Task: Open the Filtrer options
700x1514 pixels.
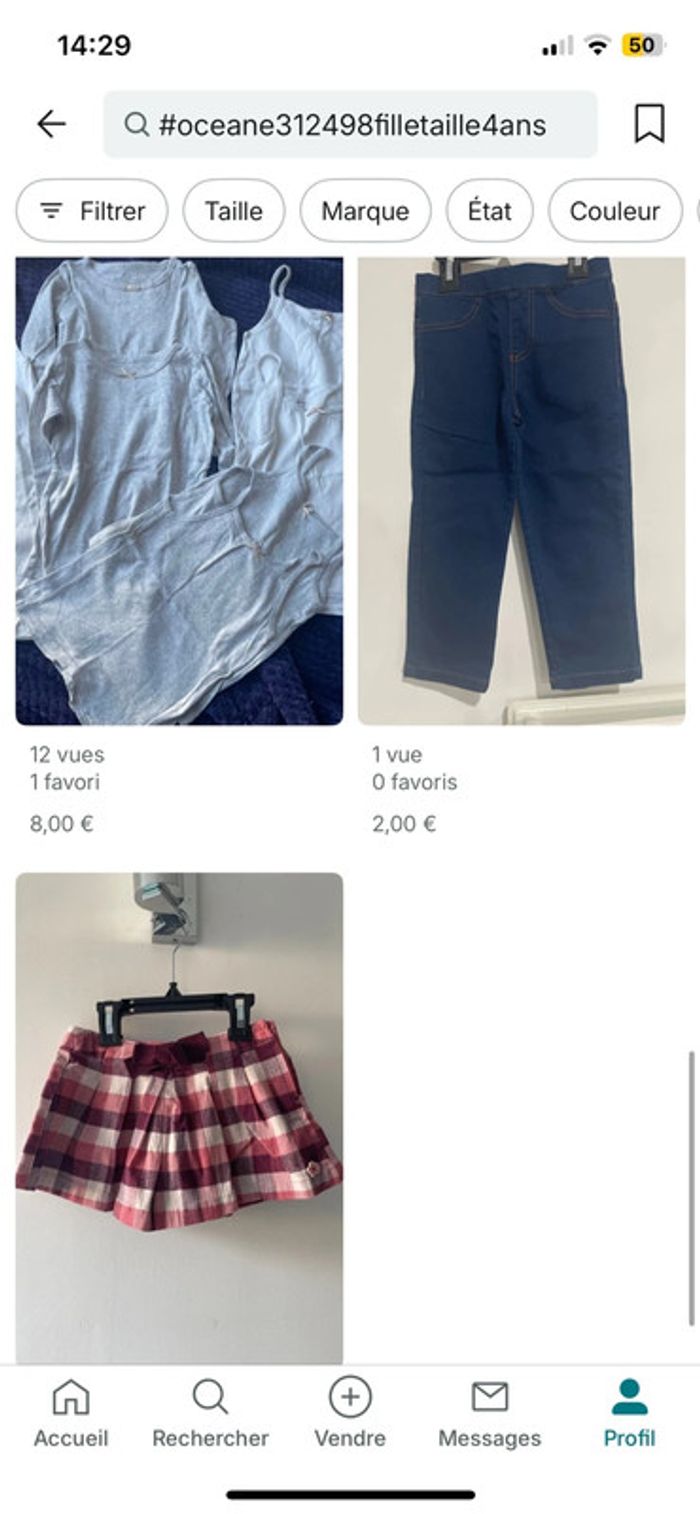Action: 92,211
